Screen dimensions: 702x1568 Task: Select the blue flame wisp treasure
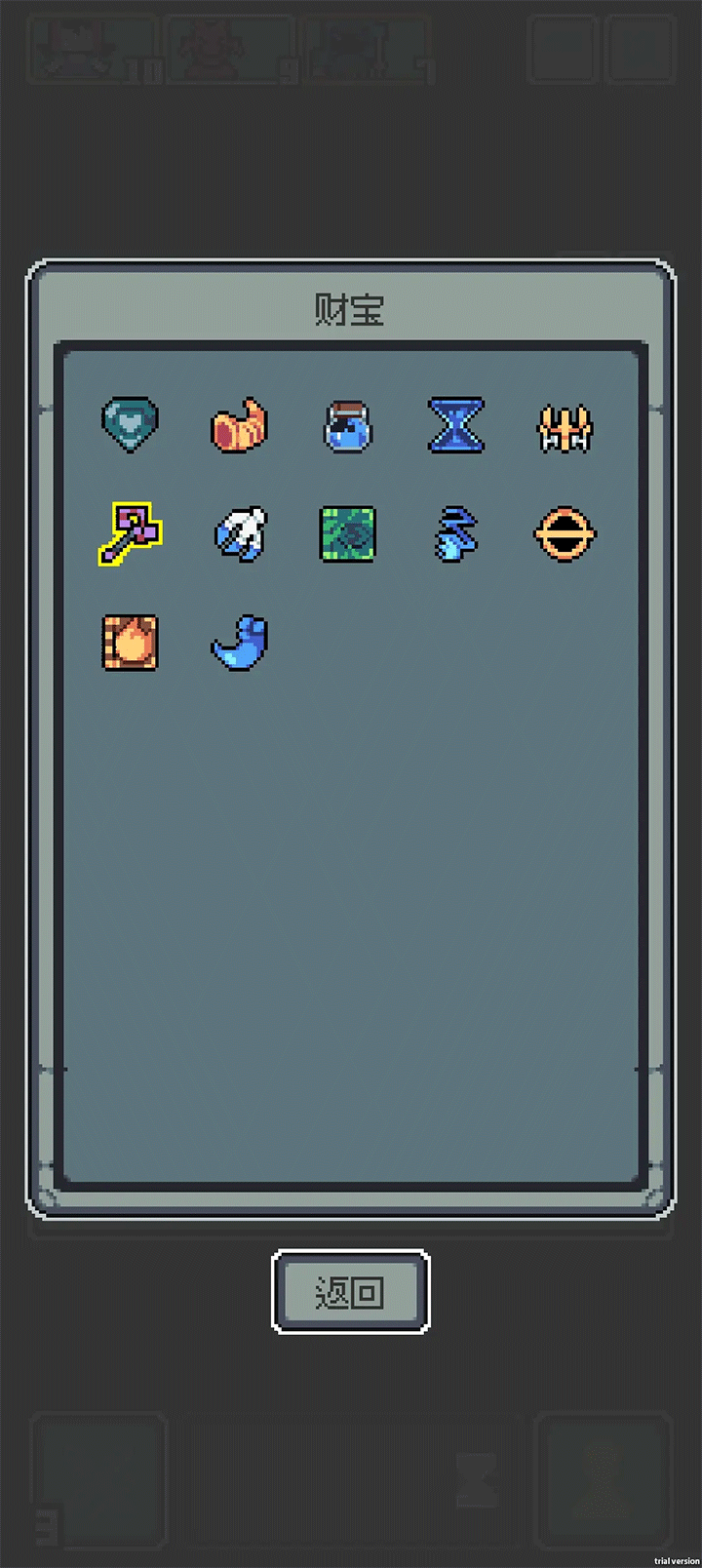[455, 533]
